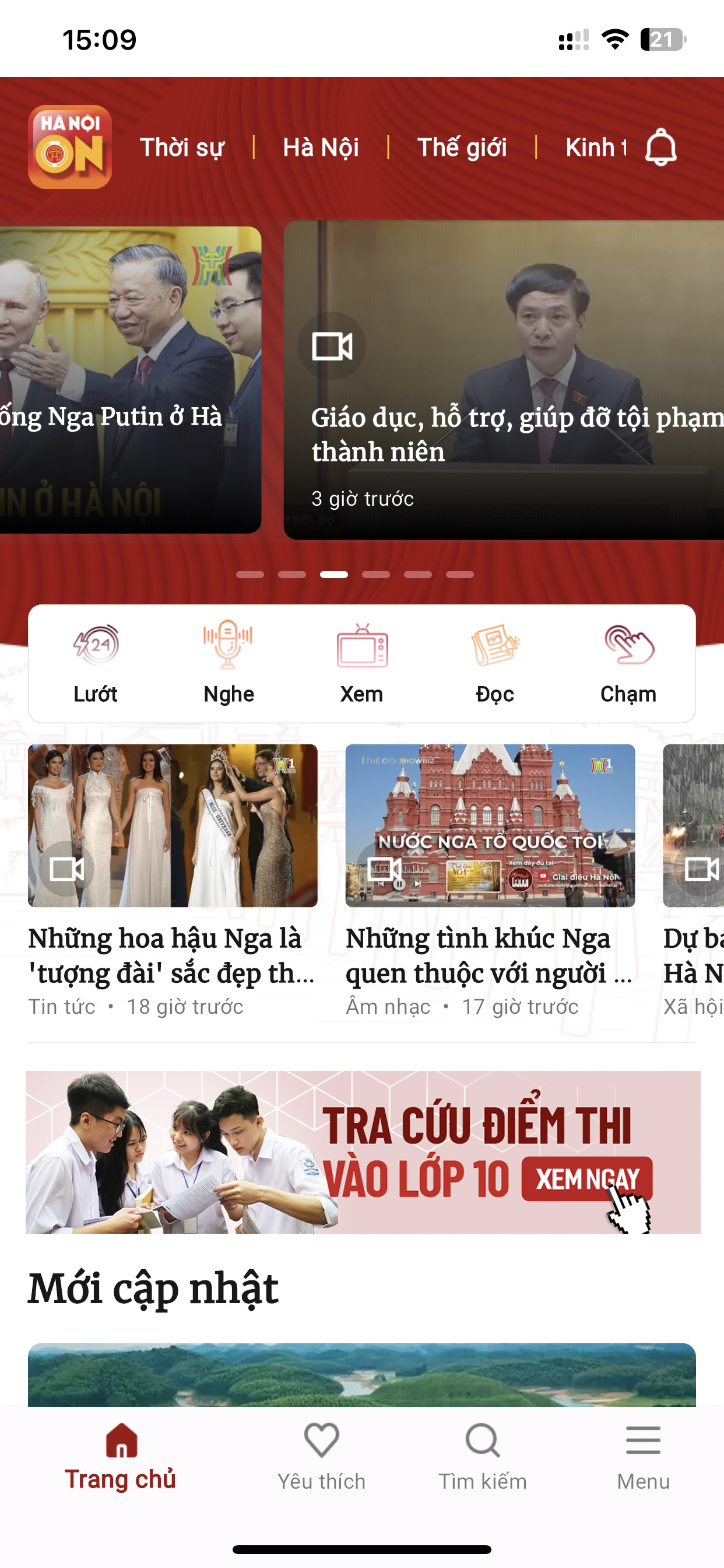Go to the Trang chủ tab
This screenshot has height=1568, width=724.
[x=121, y=1456]
